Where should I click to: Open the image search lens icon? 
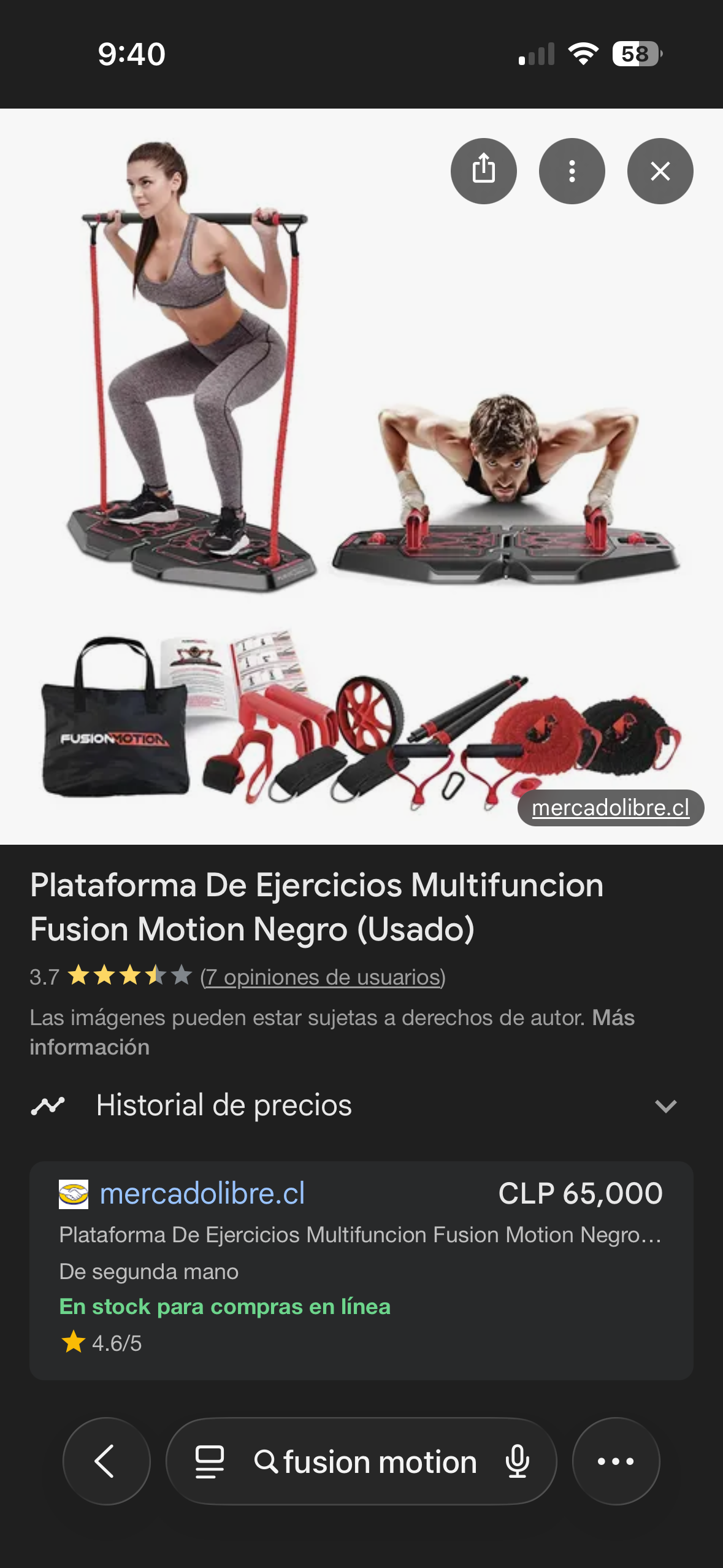pyautogui.click(x=208, y=1462)
